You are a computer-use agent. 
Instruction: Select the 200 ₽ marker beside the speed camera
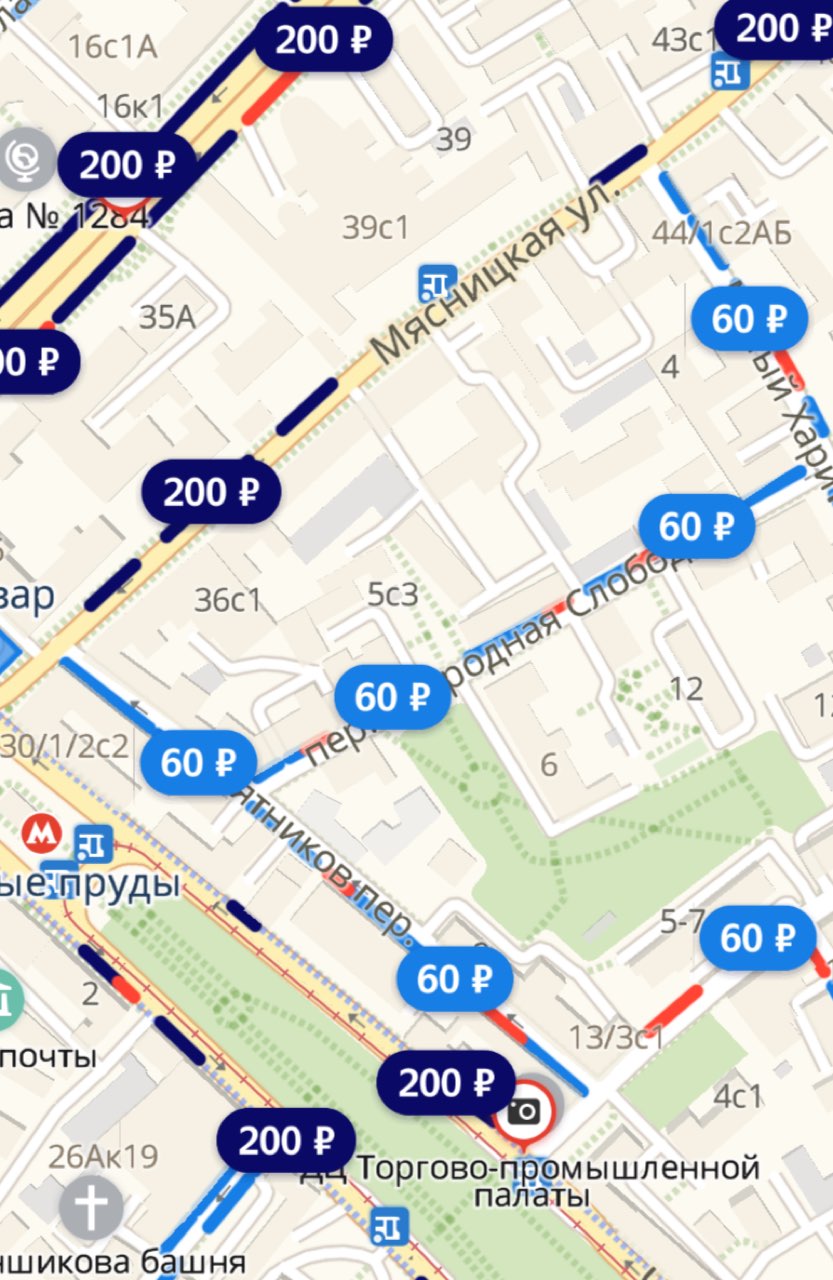(446, 1082)
